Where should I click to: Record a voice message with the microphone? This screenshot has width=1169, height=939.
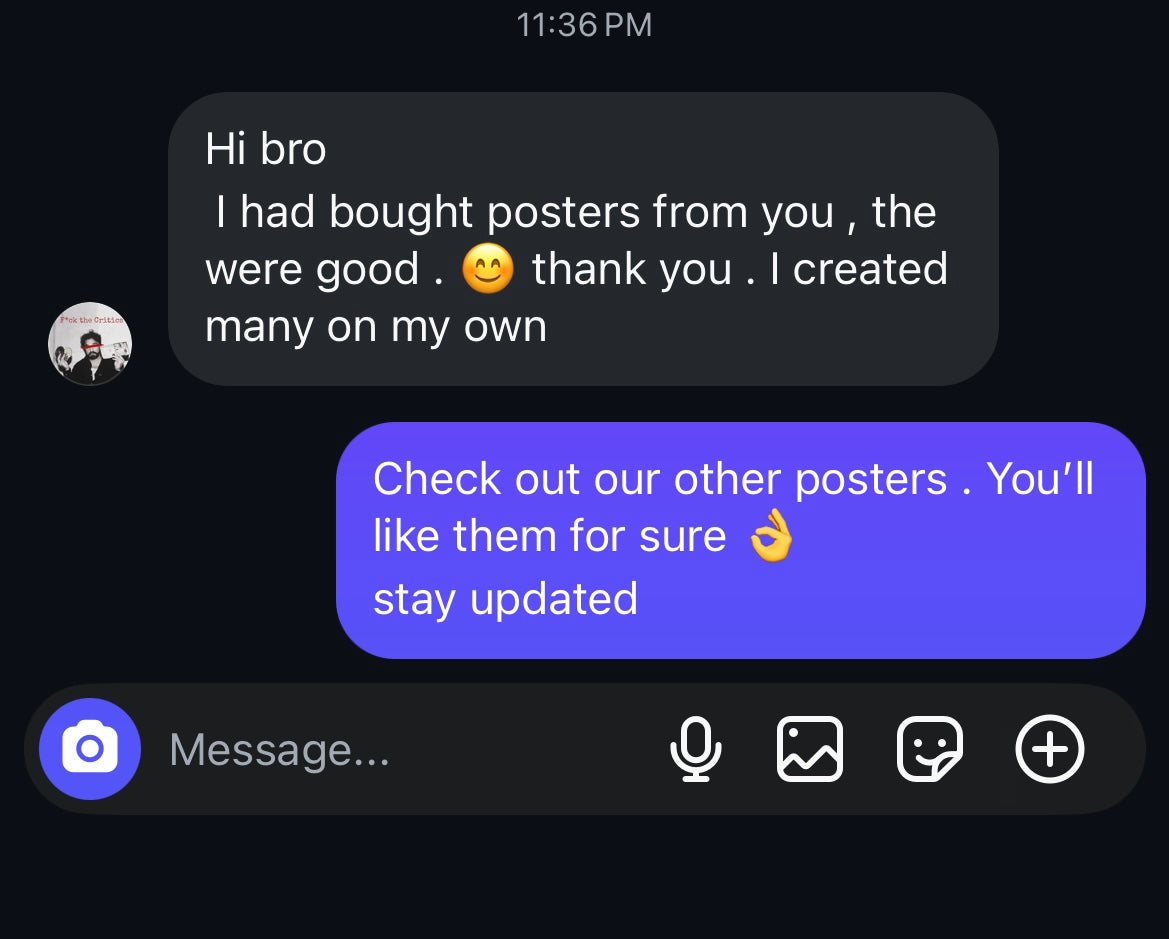pyautogui.click(x=695, y=749)
